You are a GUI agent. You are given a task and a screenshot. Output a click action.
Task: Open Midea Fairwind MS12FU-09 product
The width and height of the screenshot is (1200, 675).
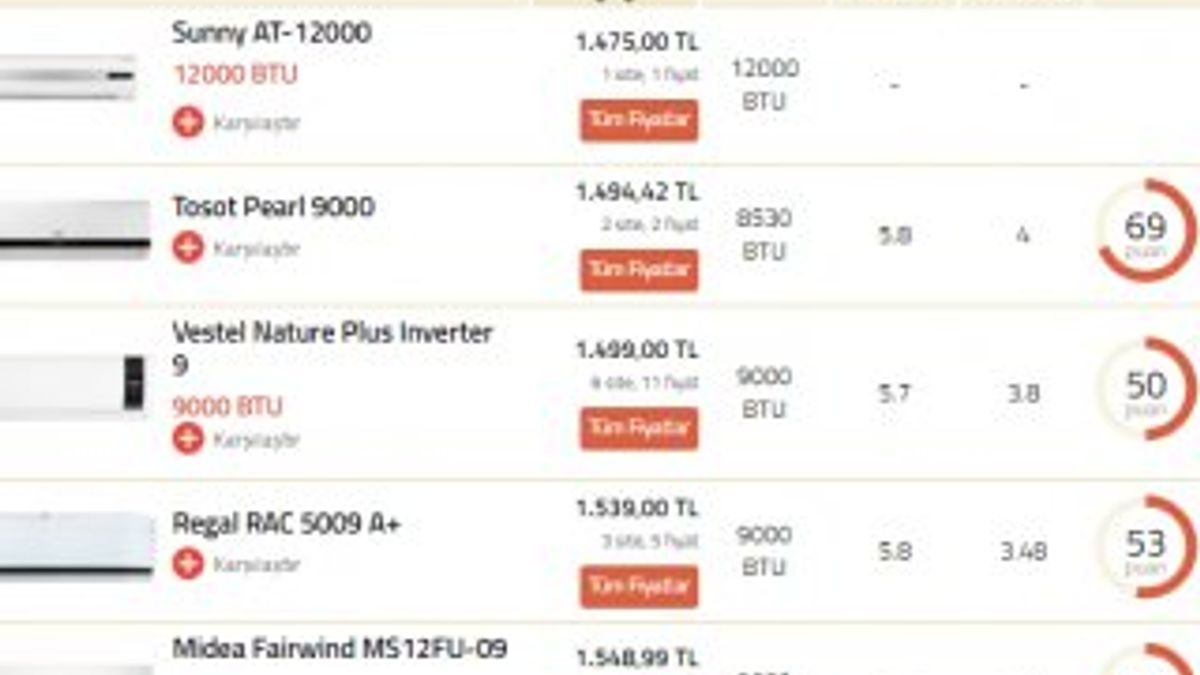coord(339,649)
